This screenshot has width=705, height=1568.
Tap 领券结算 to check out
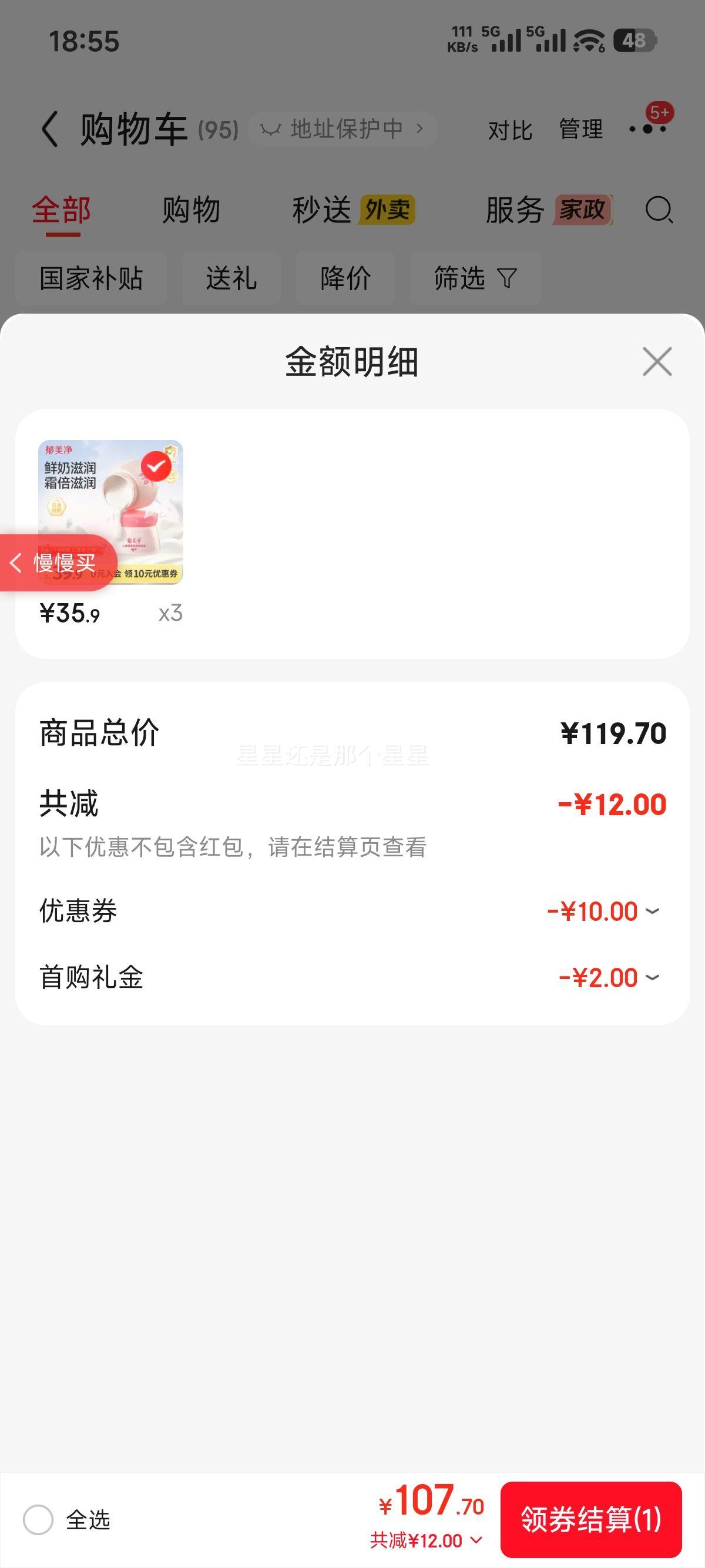[x=590, y=1519]
